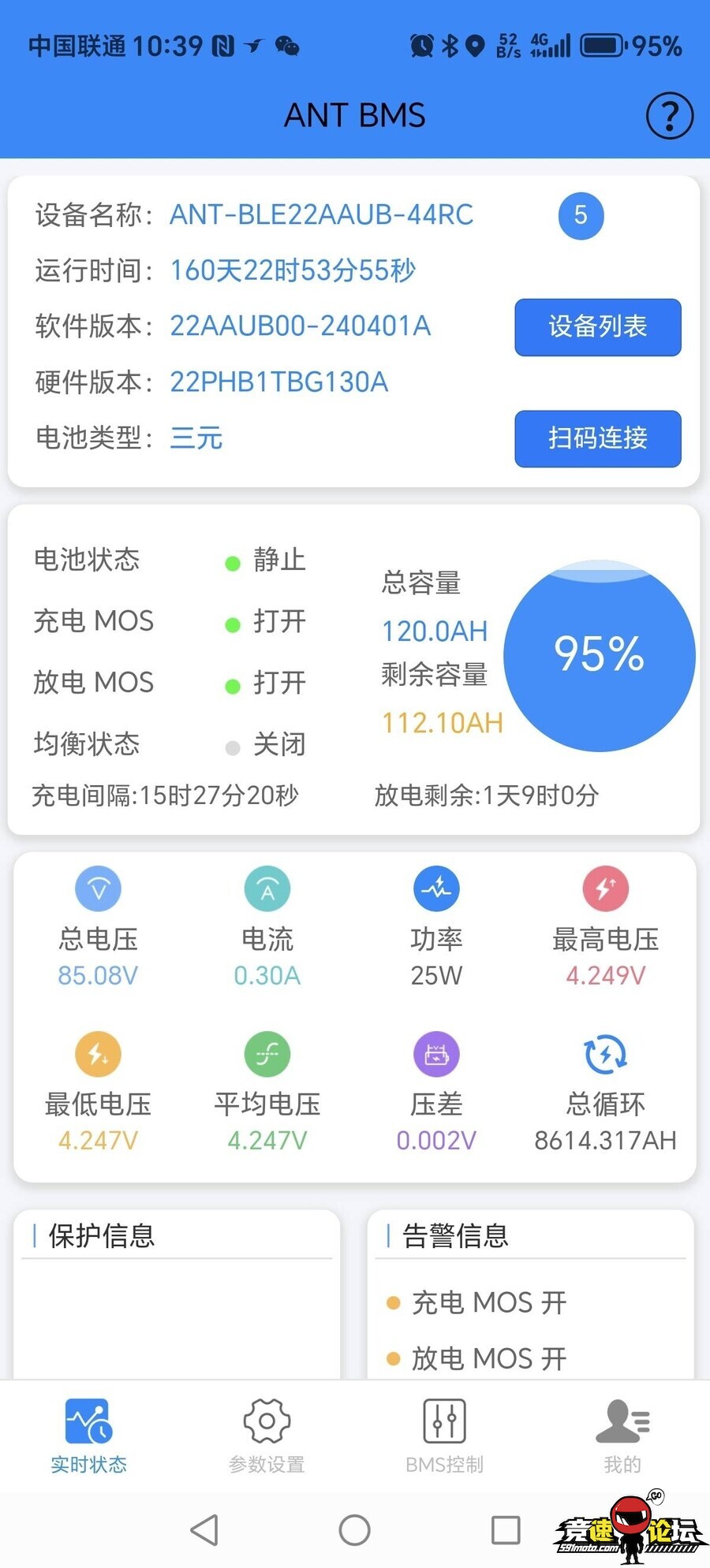Tap 扫码连接 to scan and connect
This screenshot has height=1568, width=710.
click(597, 438)
